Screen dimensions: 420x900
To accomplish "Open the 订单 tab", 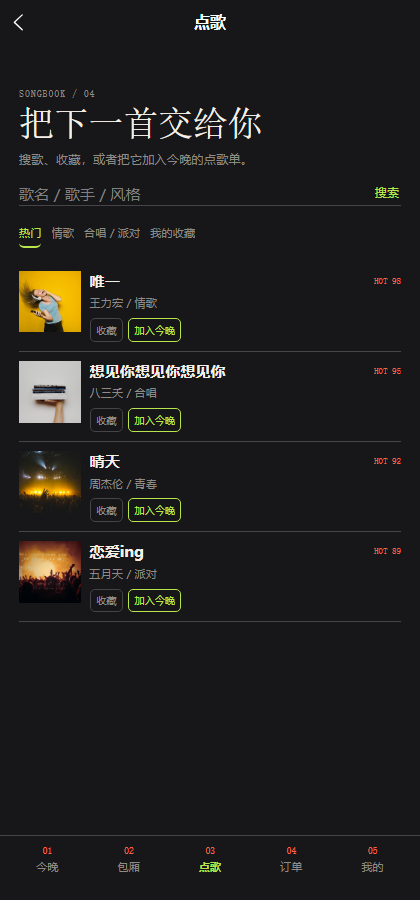I will (291, 859).
